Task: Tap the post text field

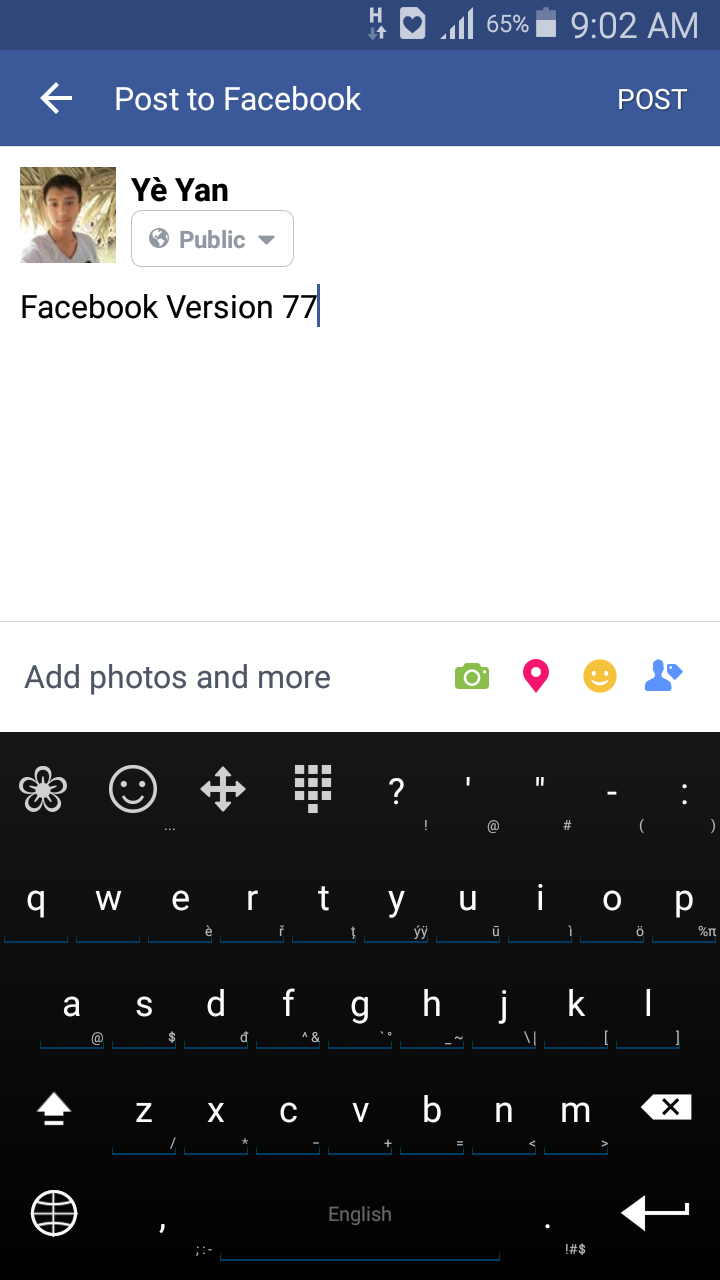Action: (x=360, y=450)
